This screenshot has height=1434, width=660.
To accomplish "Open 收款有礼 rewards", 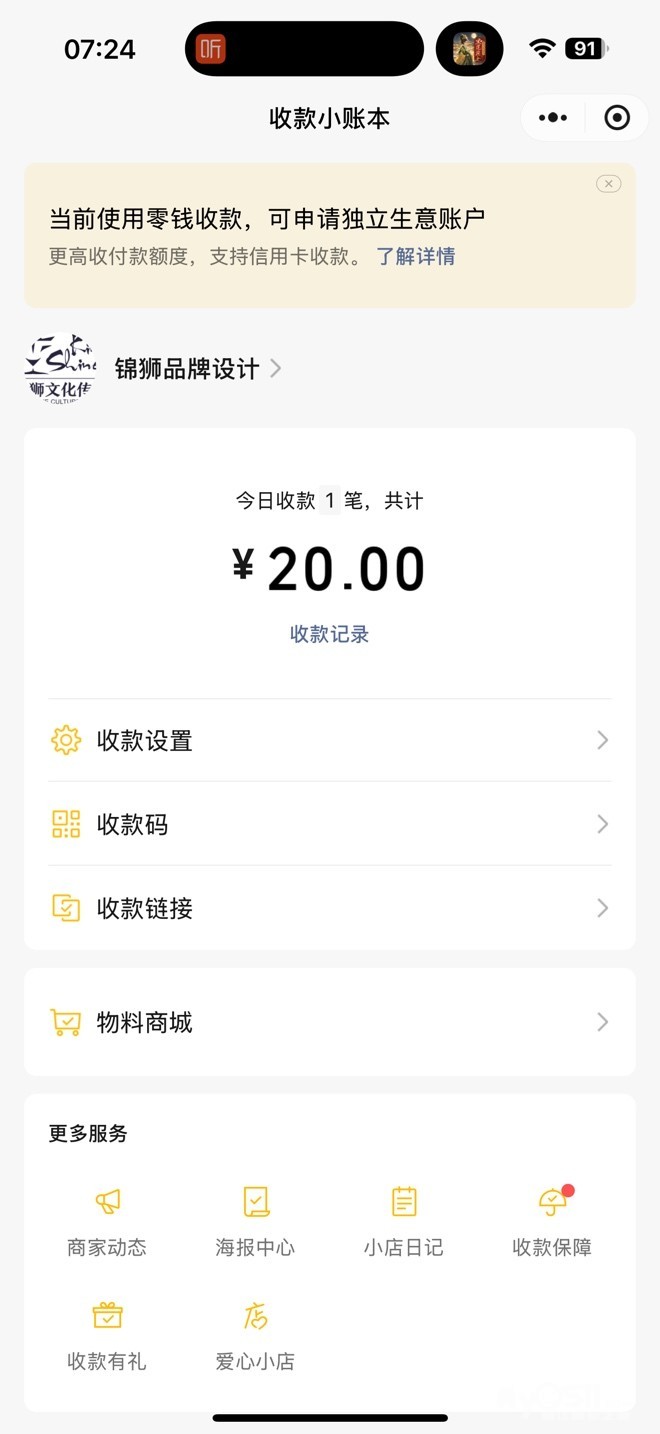I will pos(107,1334).
